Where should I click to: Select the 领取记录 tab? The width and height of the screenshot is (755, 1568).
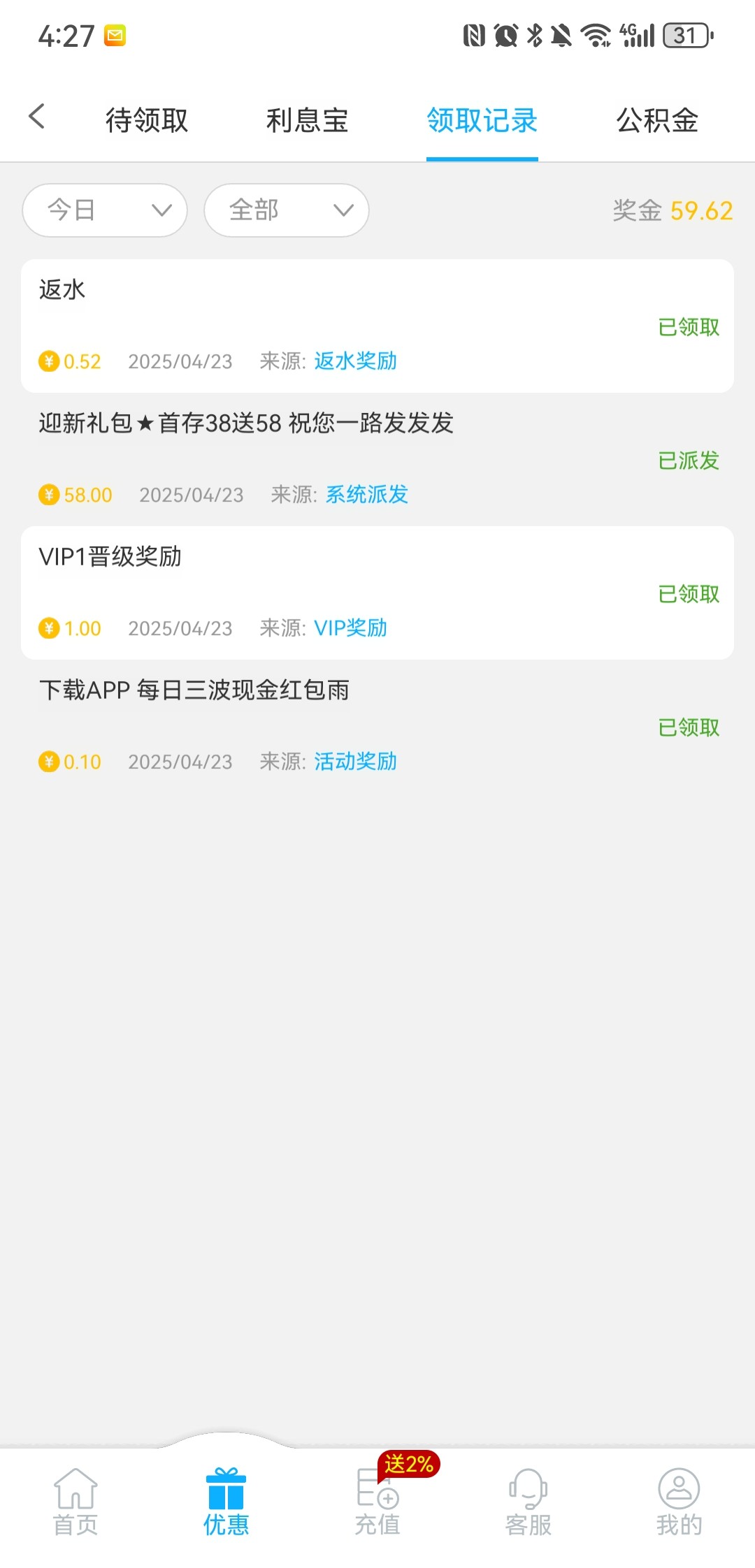[x=482, y=120]
